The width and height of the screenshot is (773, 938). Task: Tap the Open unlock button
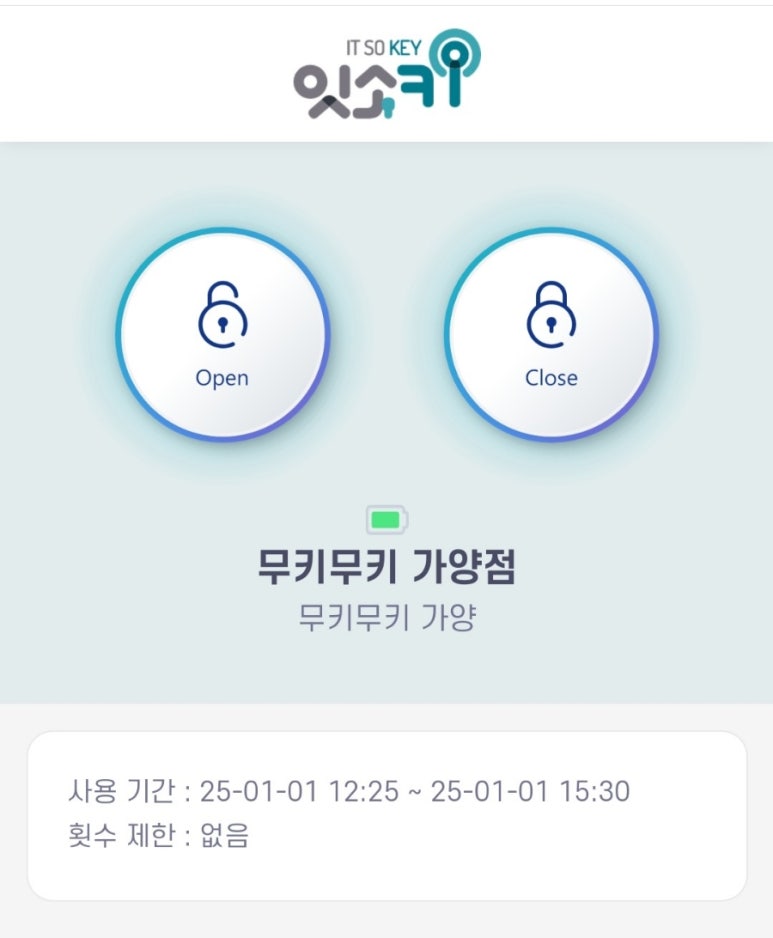point(222,334)
